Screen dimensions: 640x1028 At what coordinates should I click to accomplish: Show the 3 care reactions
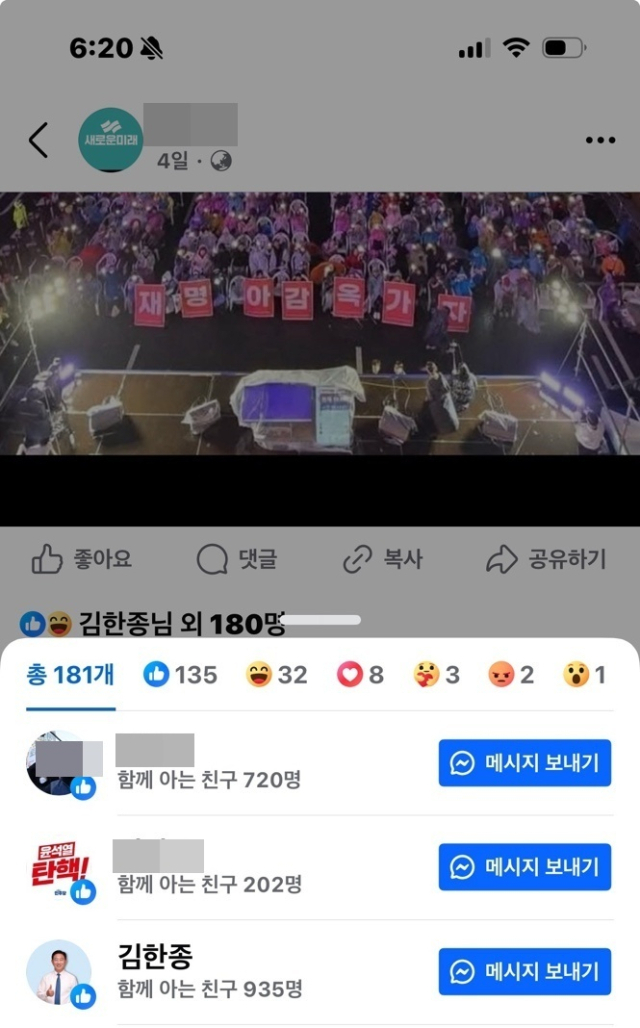click(436, 675)
